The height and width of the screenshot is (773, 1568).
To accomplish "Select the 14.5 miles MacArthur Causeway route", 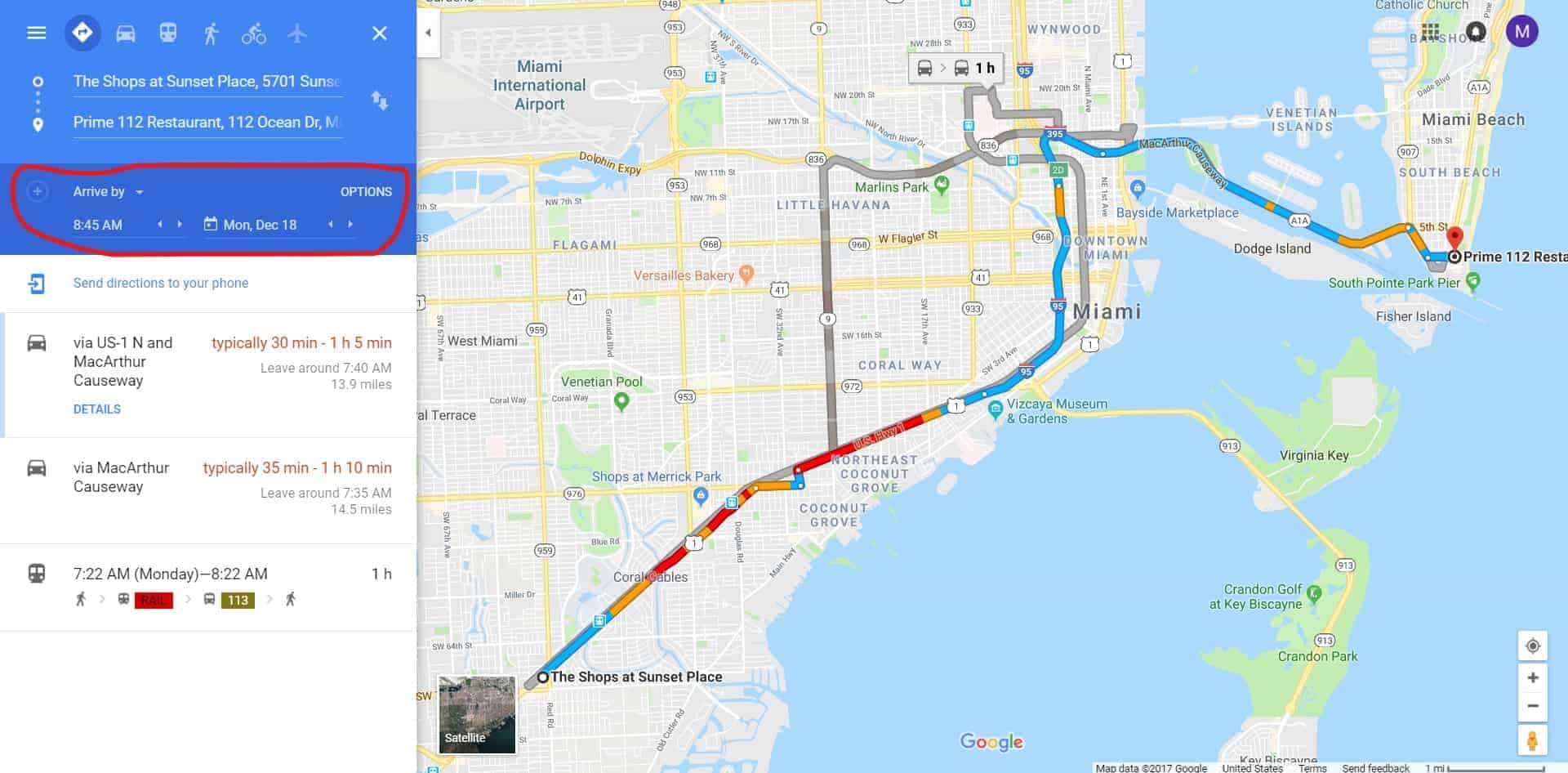I will point(208,489).
